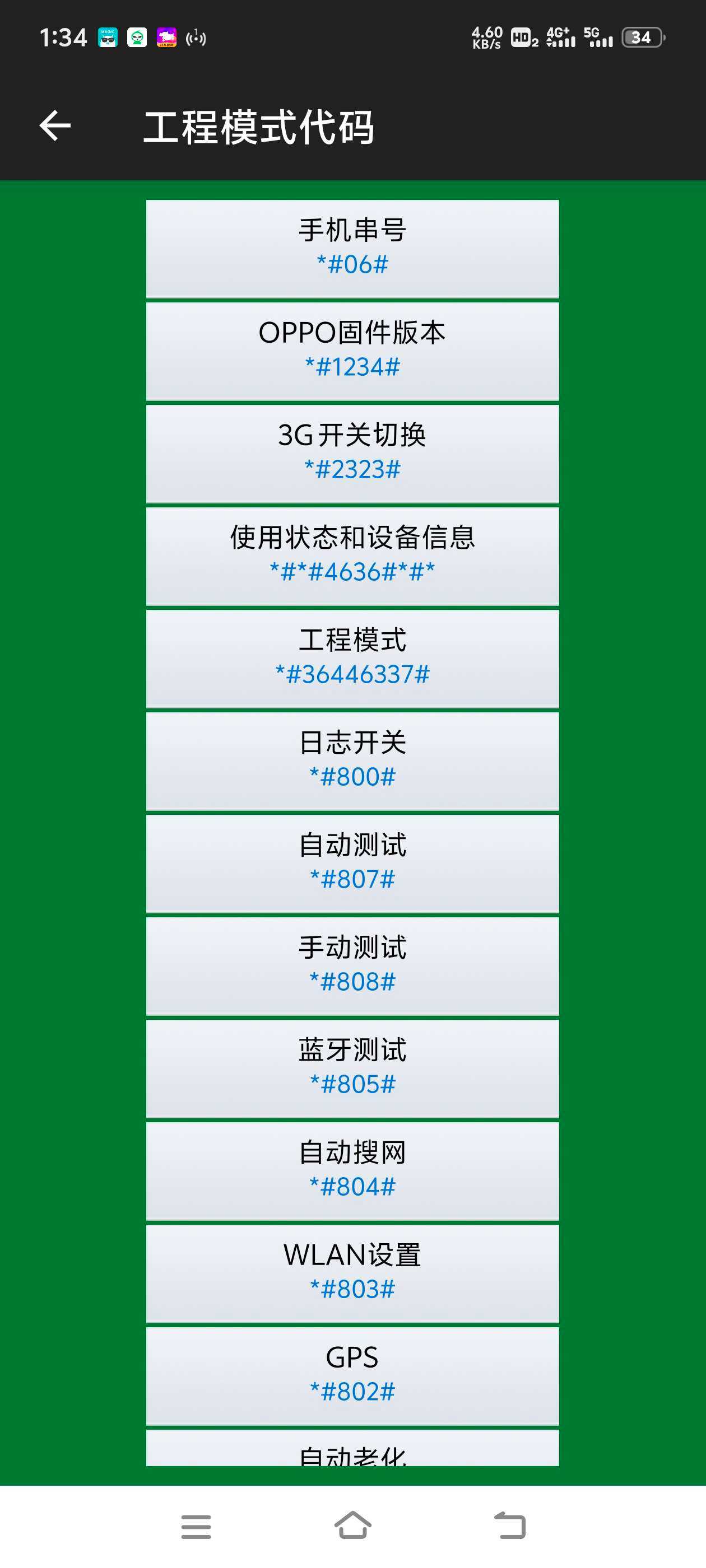Launch 工程模式 *#36446337#
The height and width of the screenshot is (1568, 706).
(x=352, y=657)
